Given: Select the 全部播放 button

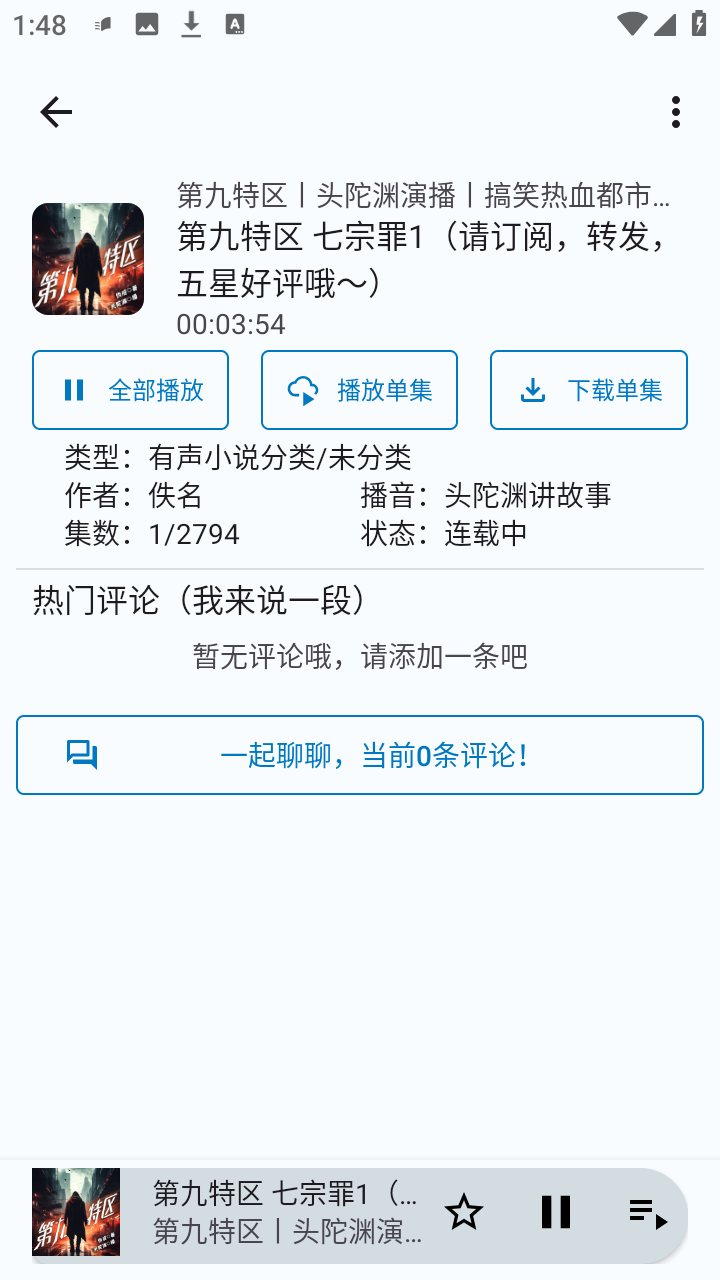Looking at the screenshot, I should point(130,390).
